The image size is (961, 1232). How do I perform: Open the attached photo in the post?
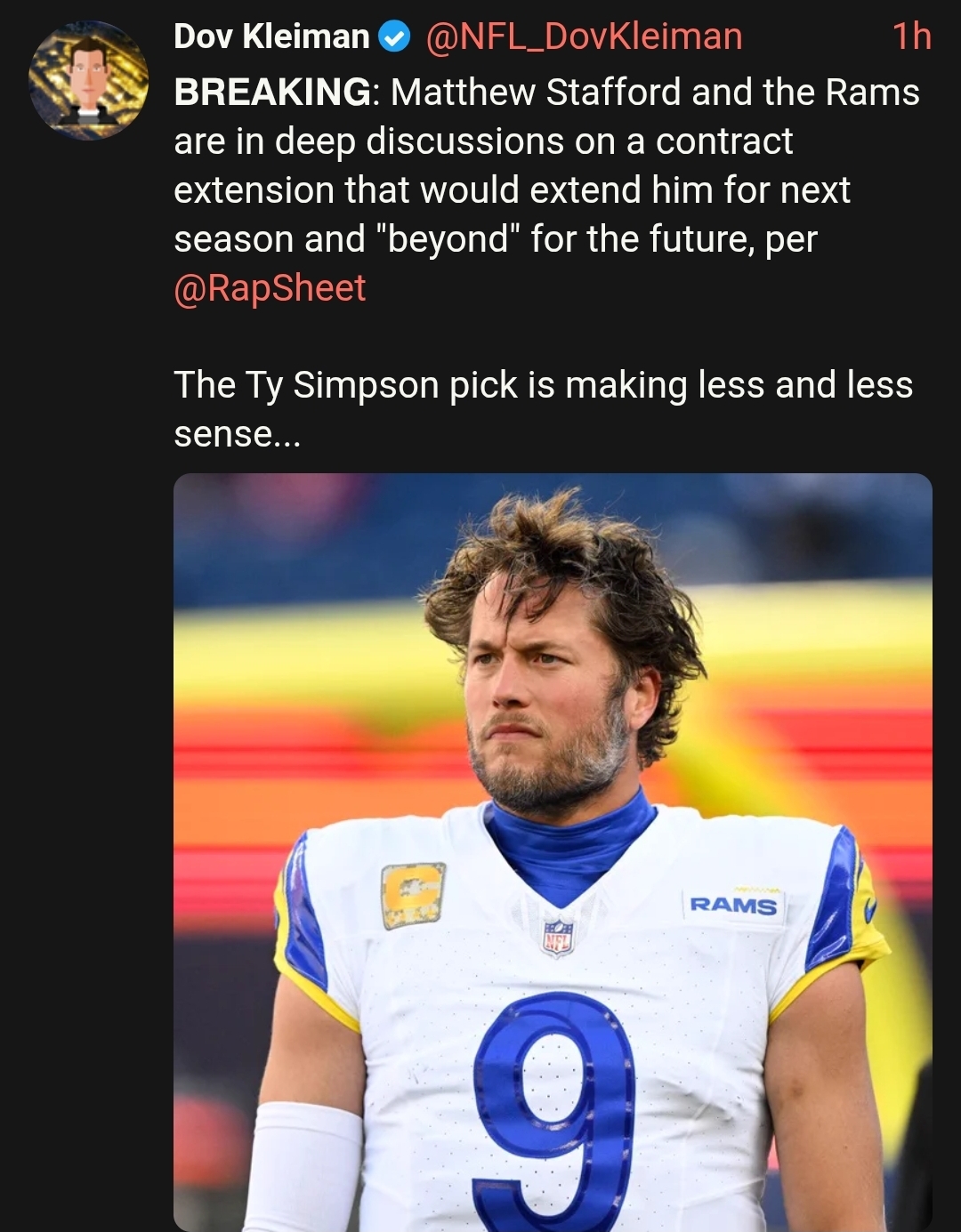click(552, 851)
